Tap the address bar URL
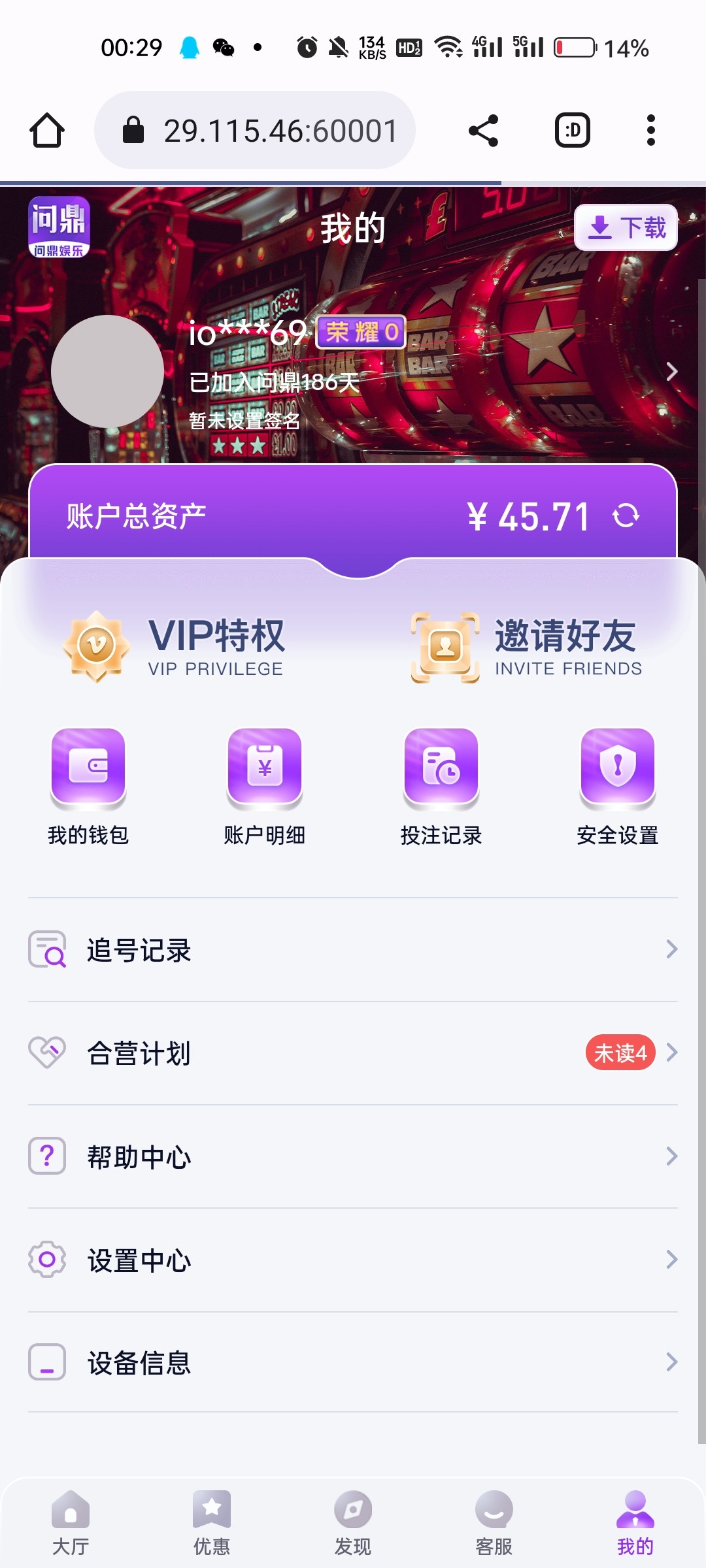This screenshot has height=1568, width=706. click(280, 131)
